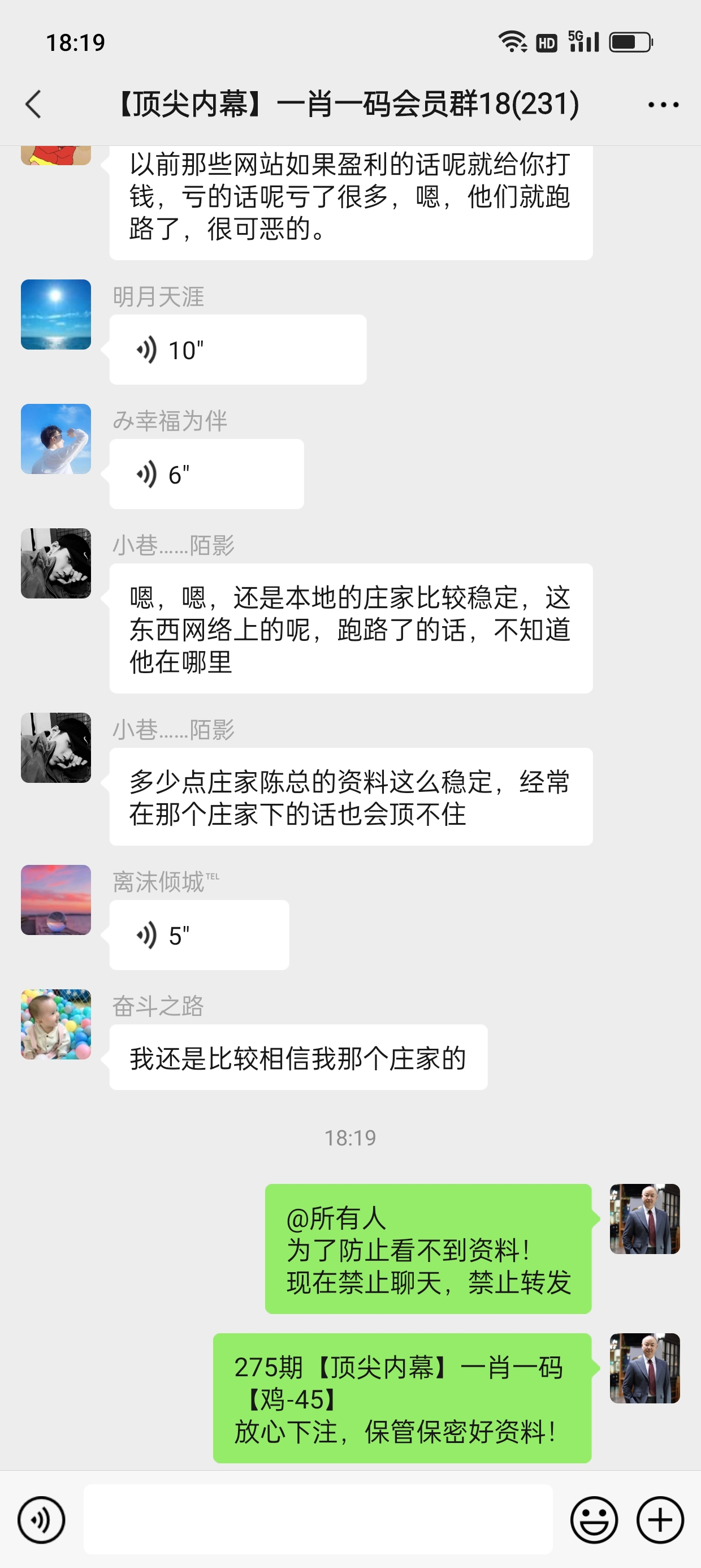
Task: Open the group chat overflow menu
Action: [663, 105]
